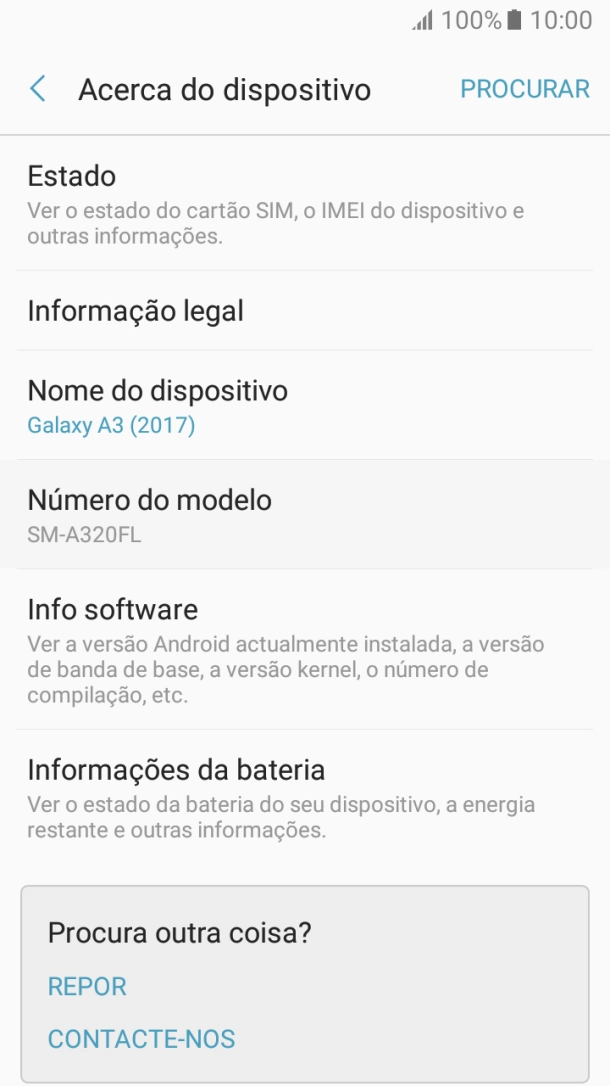The width and height of the screenshot is (610, 1086).
Task: Go back using the top arrow
Action: [x=38, y=90]
